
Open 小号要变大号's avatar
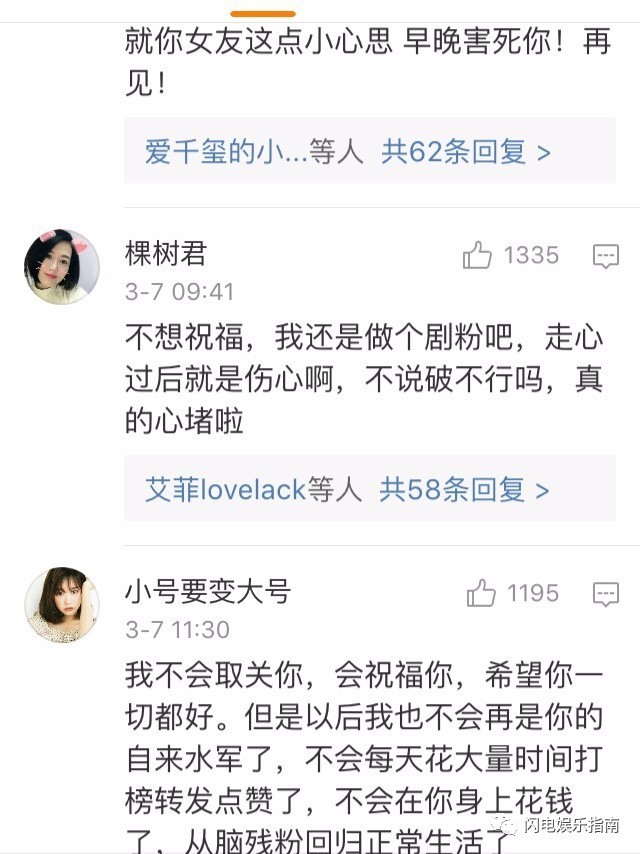pyautogui.click(x=62, y=605)
